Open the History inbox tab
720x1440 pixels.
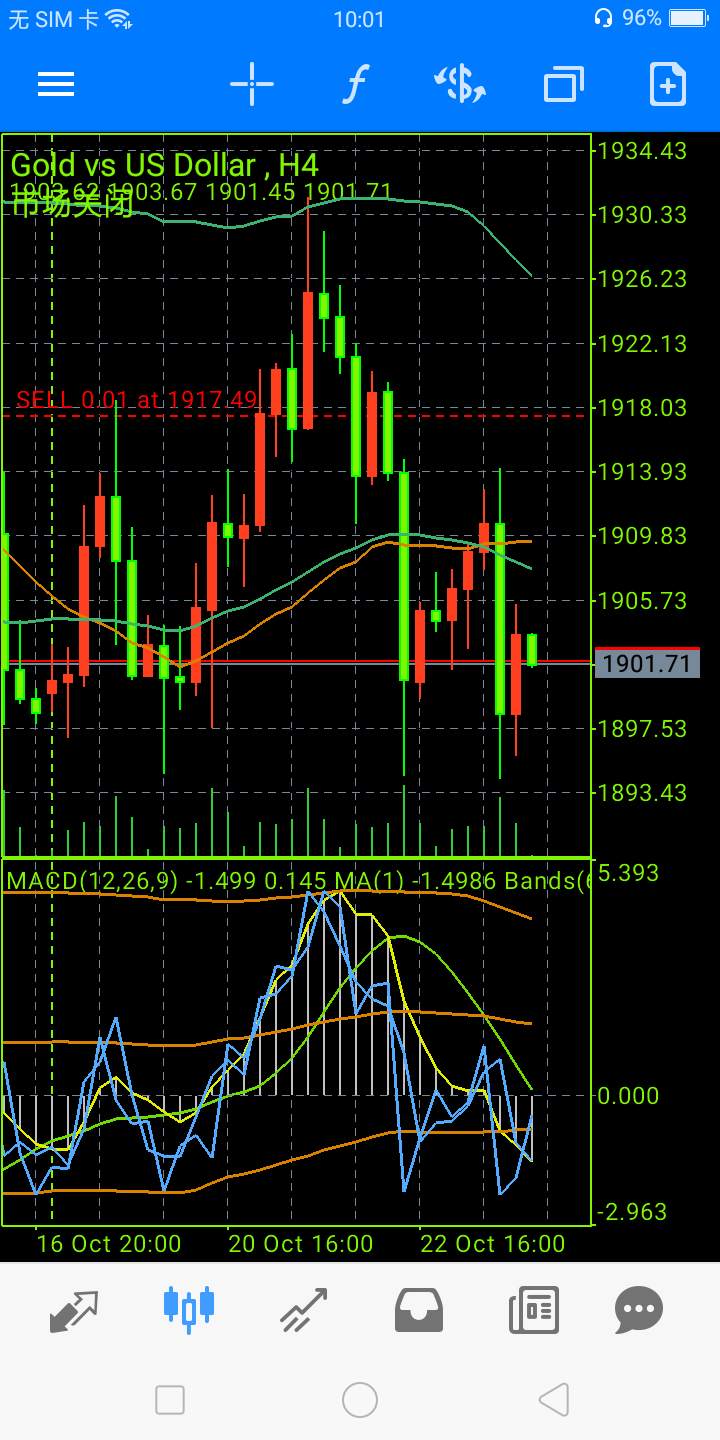pyautogui.click(x=419, y=1310)
